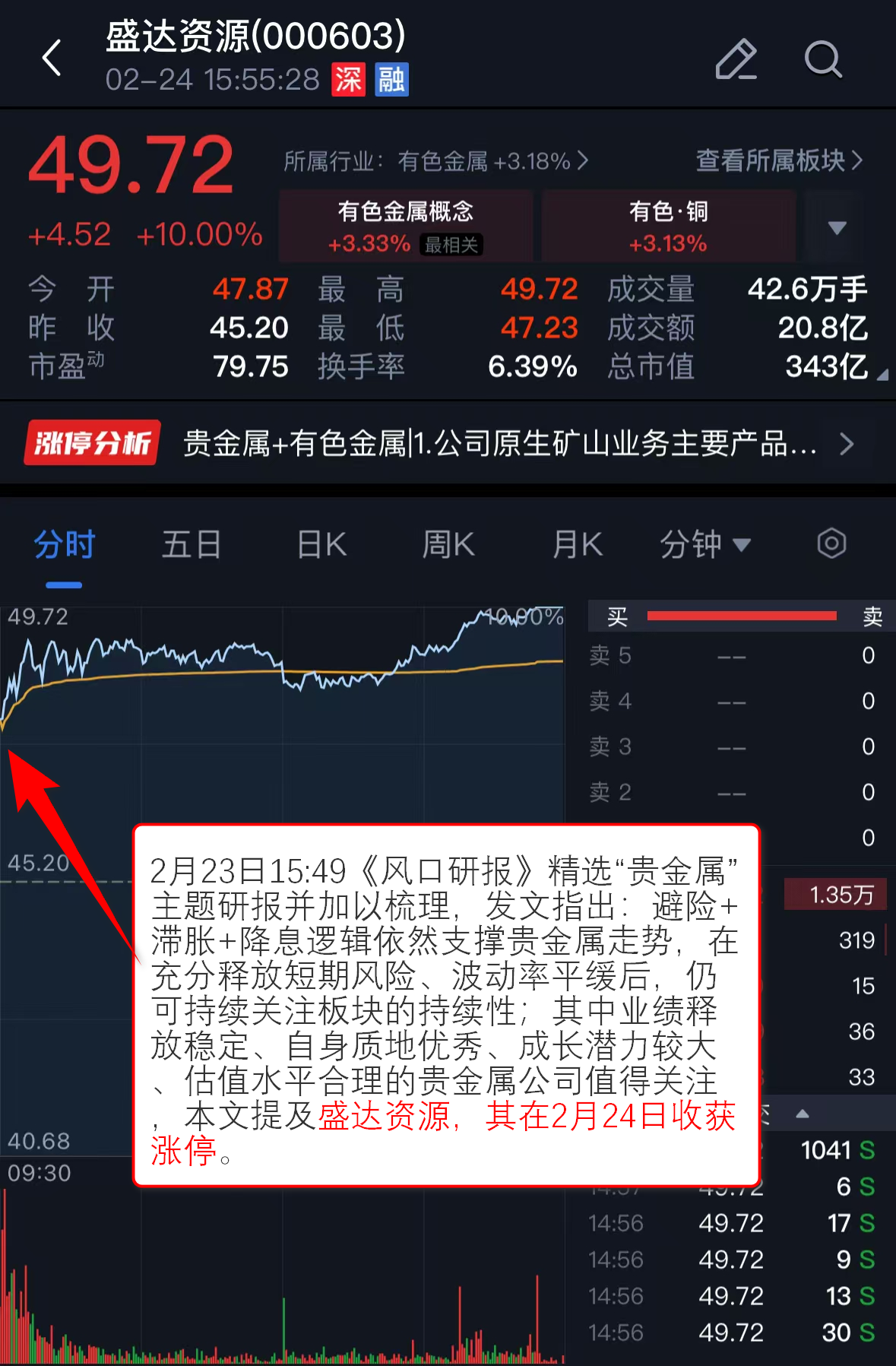The image size is (896, 1366).
Task: Tap the edit pencil icon
Action: coord(736,59)
